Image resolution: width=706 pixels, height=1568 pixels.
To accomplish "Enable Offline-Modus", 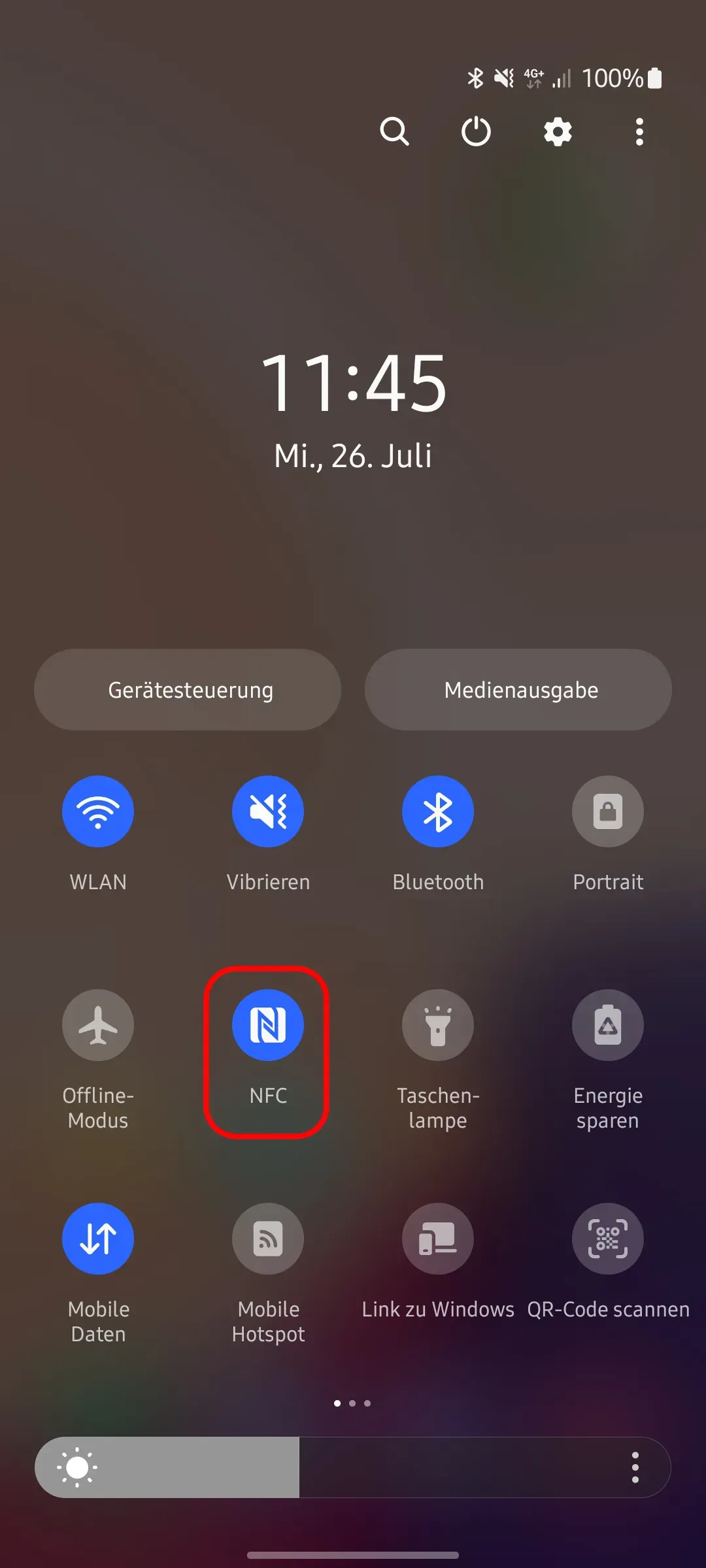I will tap(98, 1025).
